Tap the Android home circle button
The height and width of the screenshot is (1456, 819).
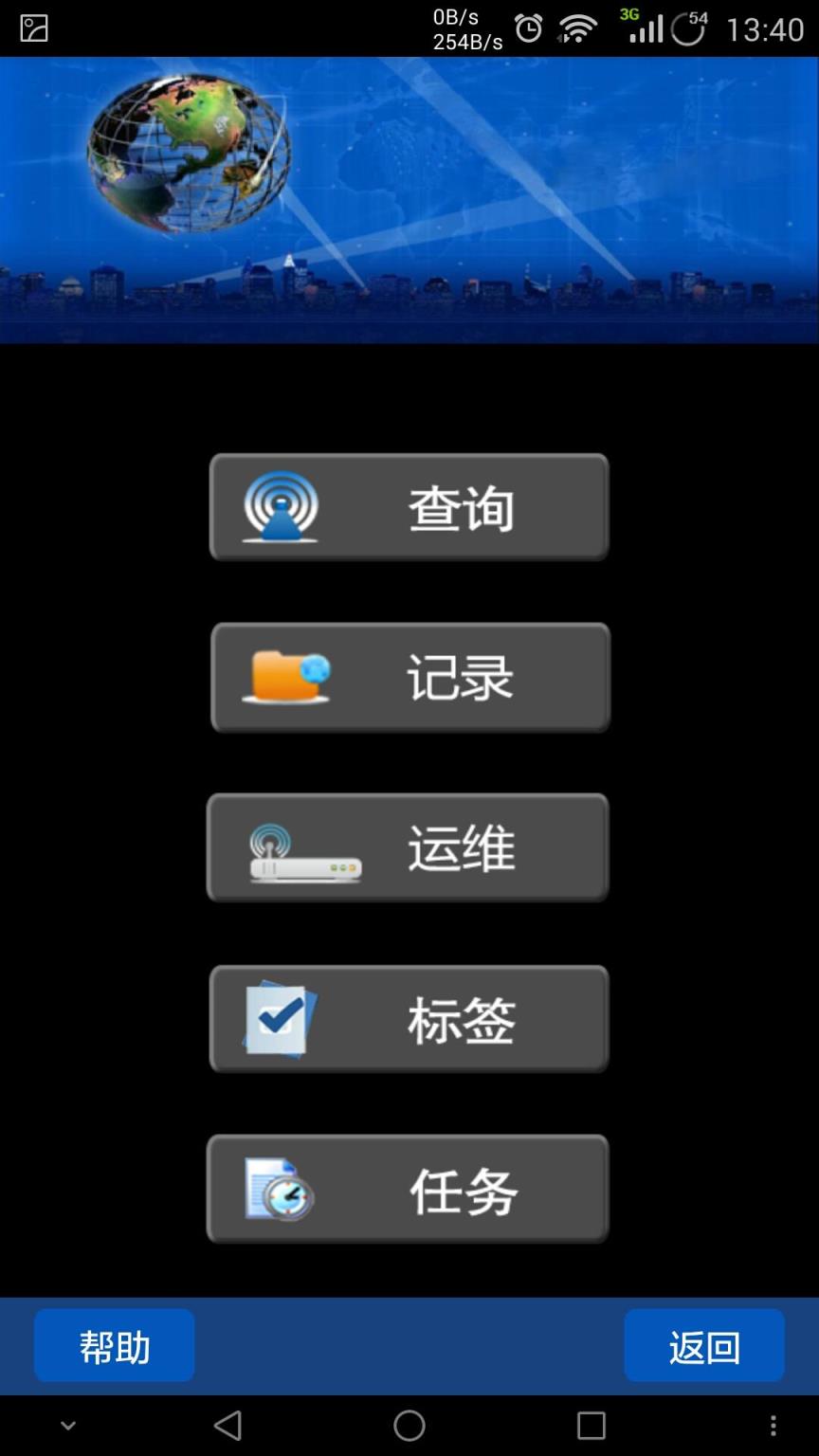click(409, 1424)
